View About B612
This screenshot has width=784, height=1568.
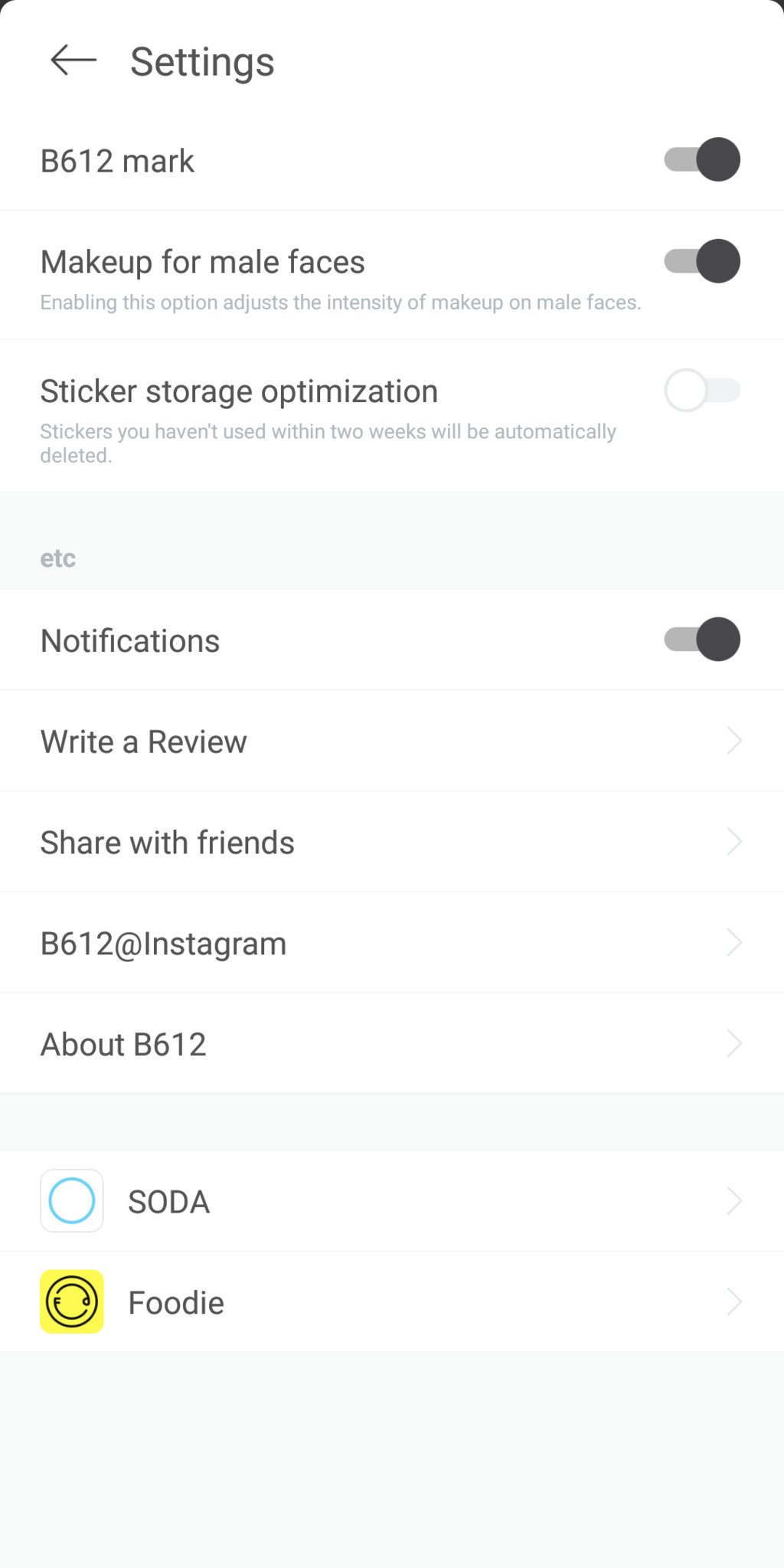[x=390, y=1044]
